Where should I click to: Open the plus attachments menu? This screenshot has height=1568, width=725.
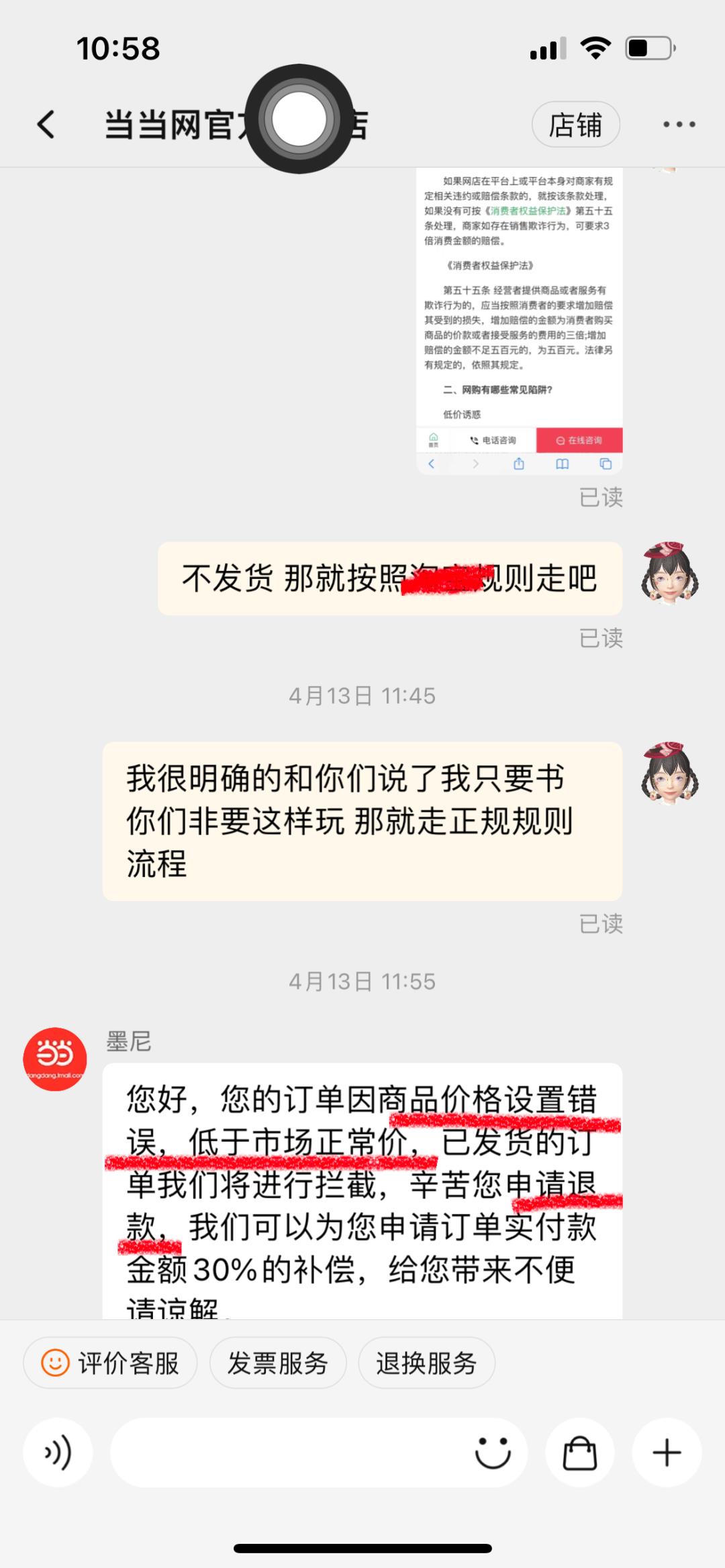[x=667, y=1453]
